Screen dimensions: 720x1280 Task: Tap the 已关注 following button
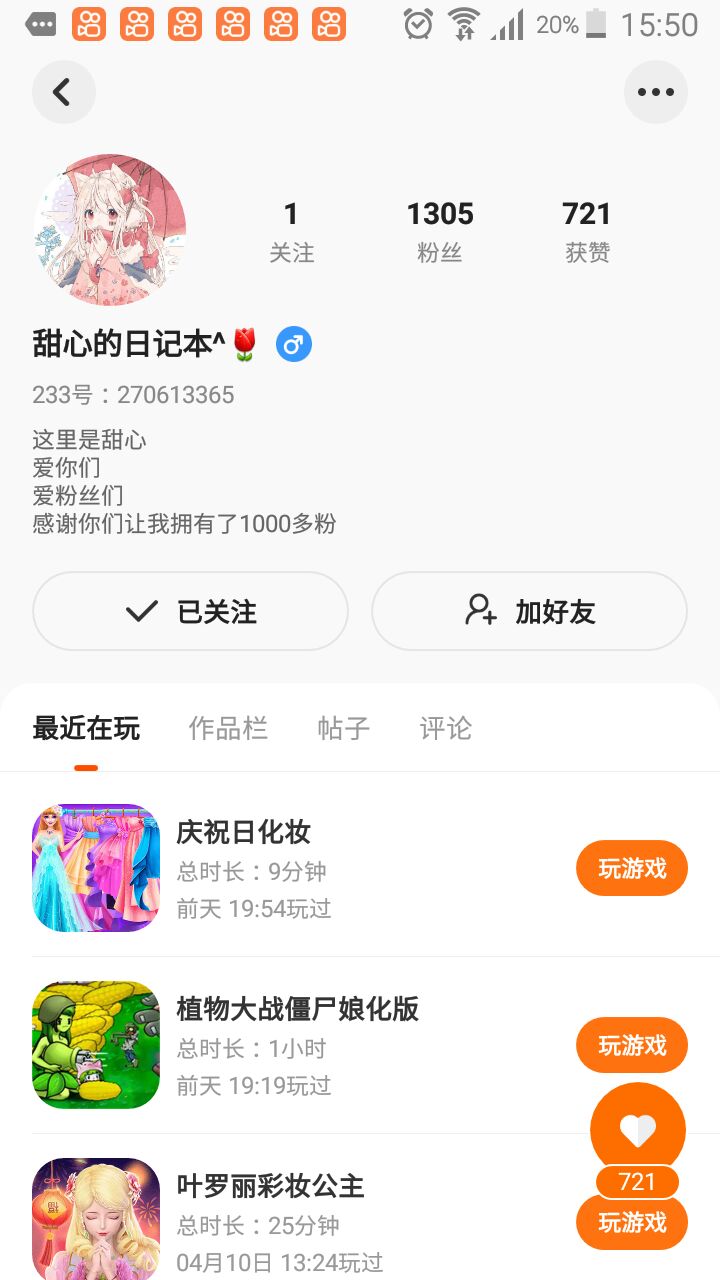(190, 611)
